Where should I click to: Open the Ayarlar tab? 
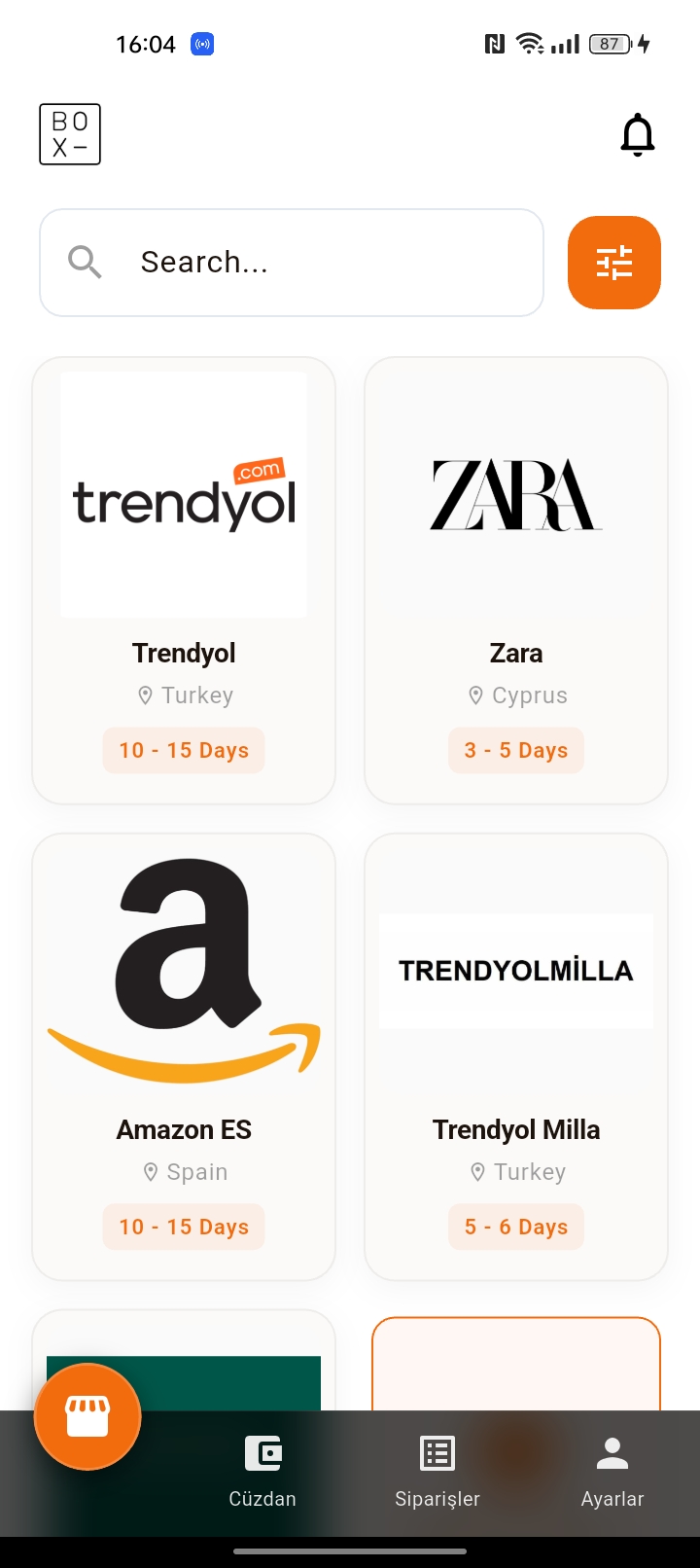pyautogui.click(x=612, y=1471)
